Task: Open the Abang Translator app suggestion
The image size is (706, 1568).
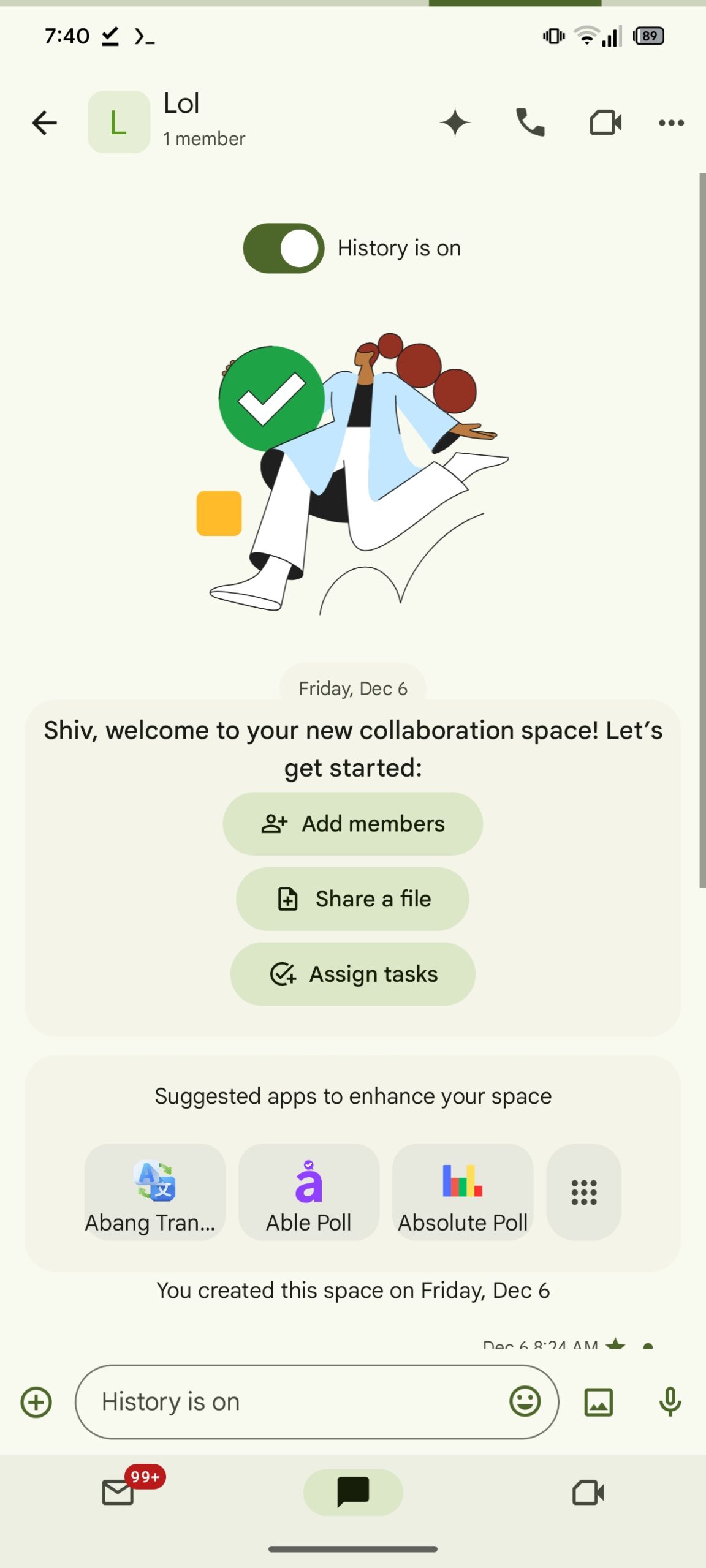Action: click(x=154, y=1192)
